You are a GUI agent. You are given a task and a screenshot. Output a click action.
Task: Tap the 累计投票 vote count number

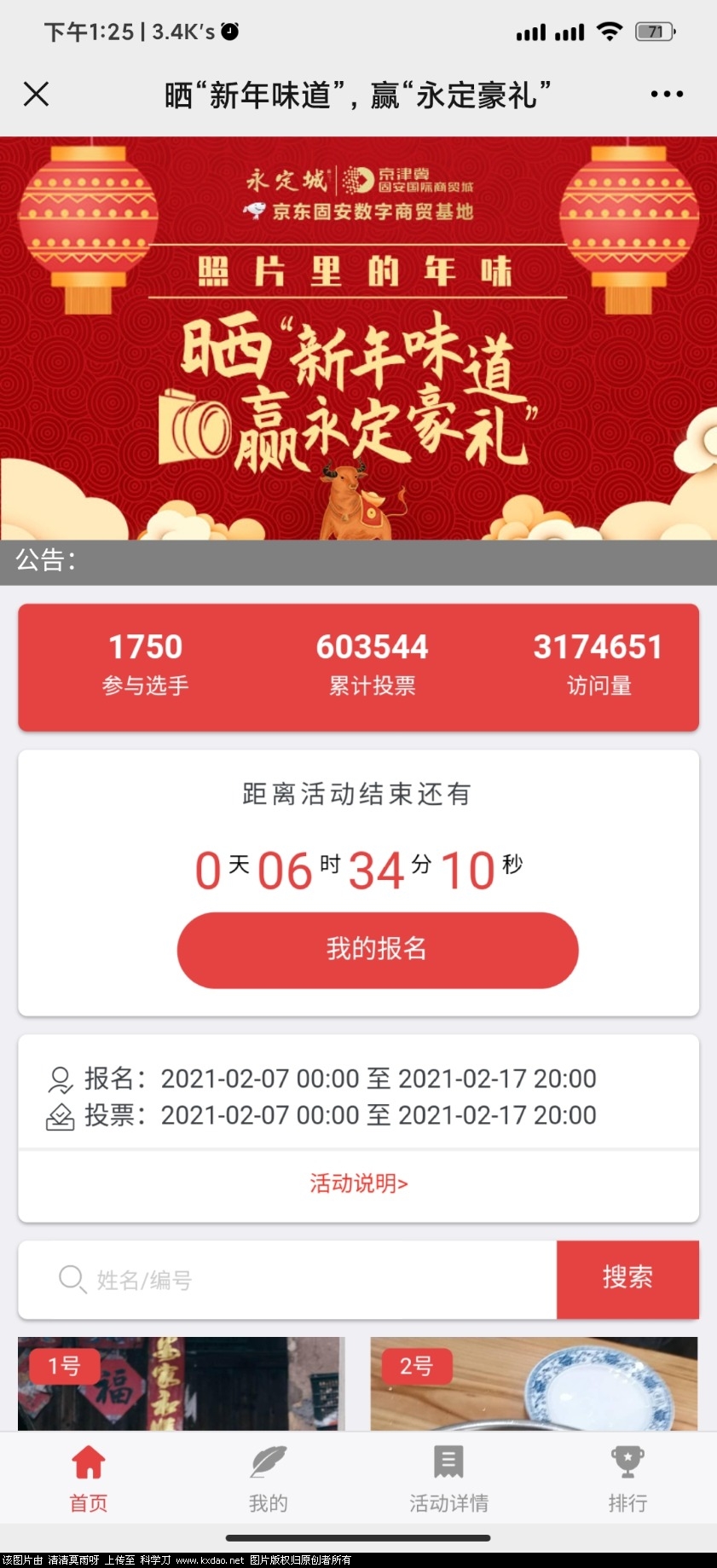coord(373,646)
